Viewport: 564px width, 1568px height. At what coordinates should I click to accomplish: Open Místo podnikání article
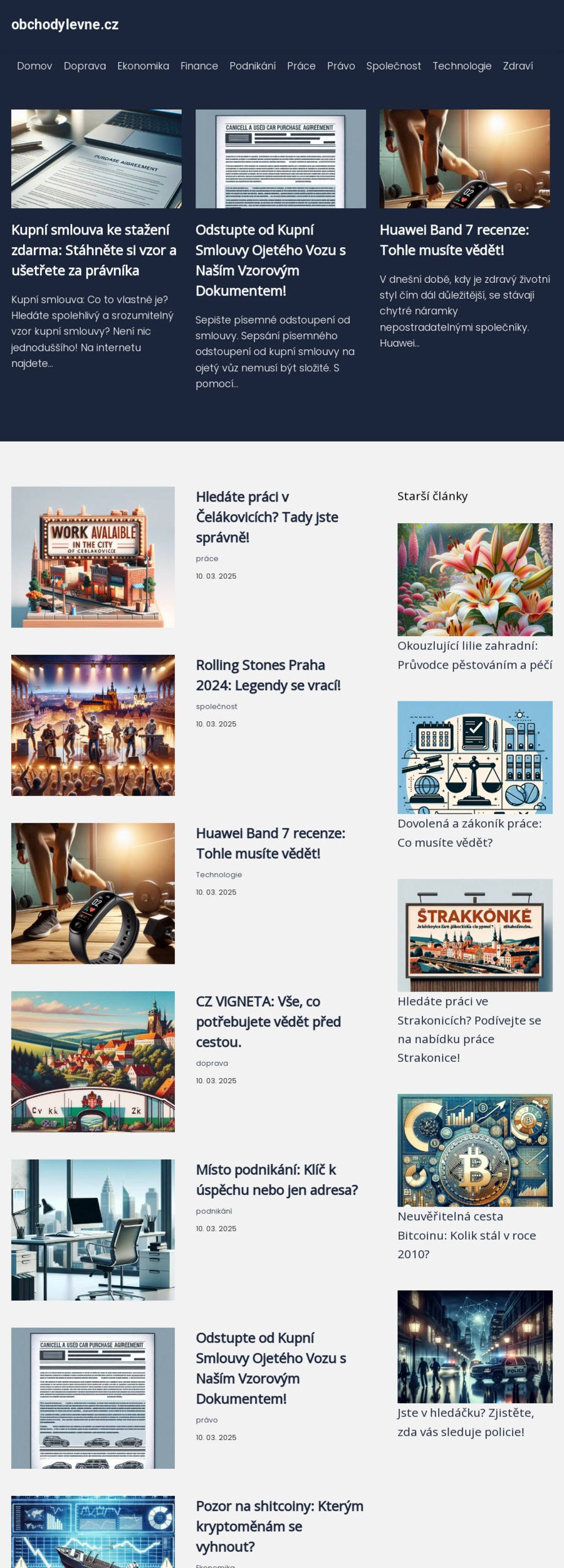(x=276, y=1179)
